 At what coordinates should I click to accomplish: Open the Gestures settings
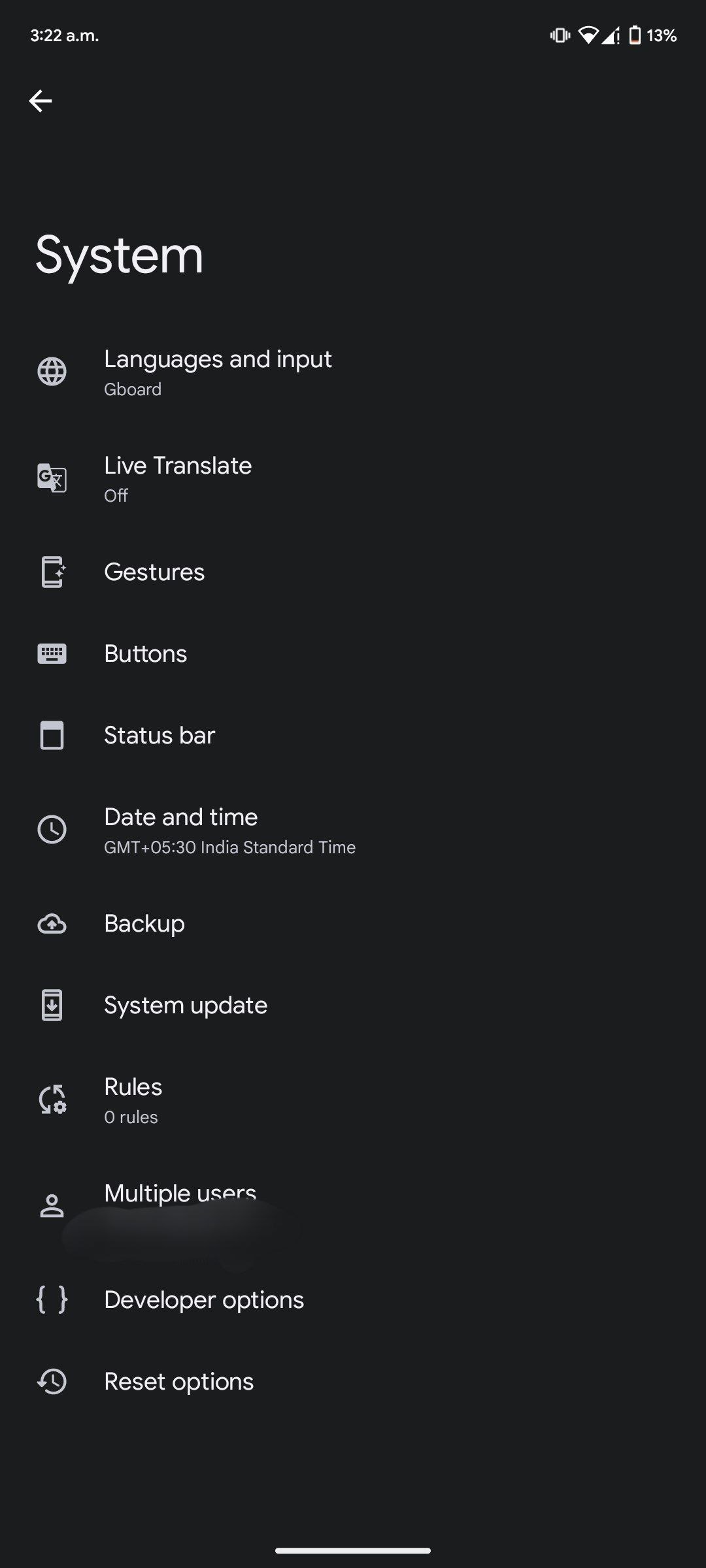(154, 572)
